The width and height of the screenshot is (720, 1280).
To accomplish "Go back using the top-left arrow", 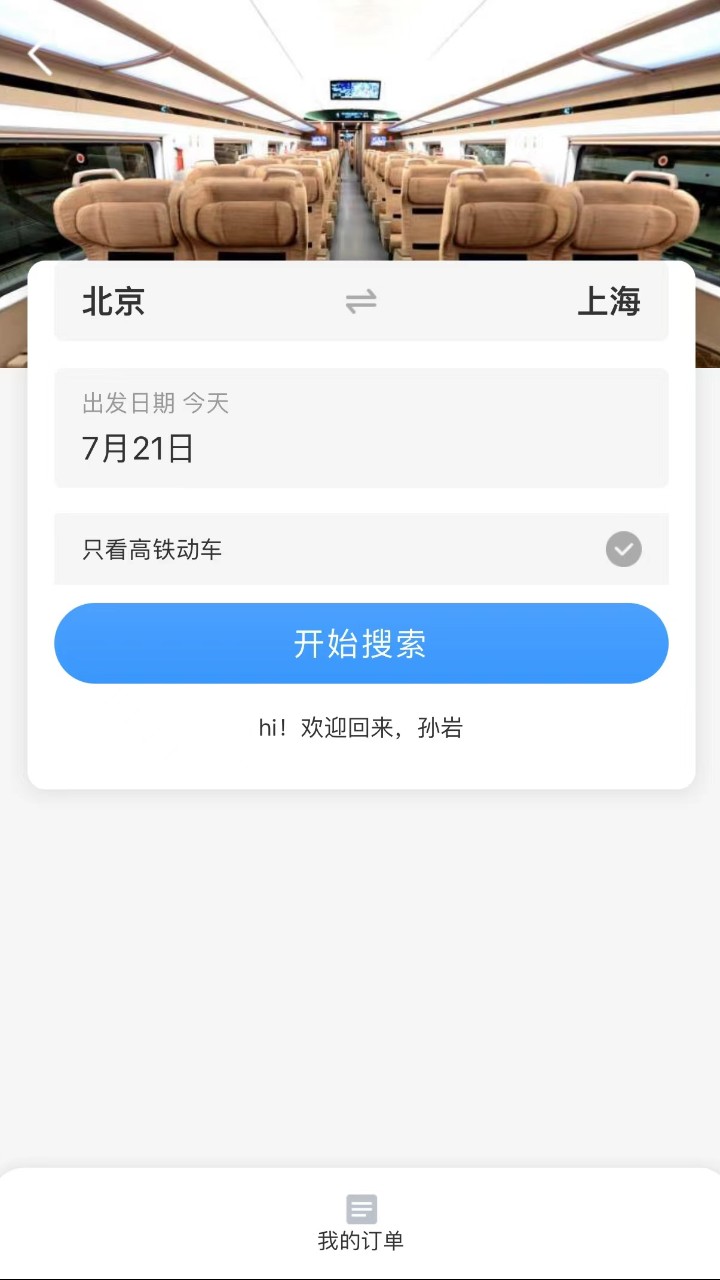I will tap(40, 58).
